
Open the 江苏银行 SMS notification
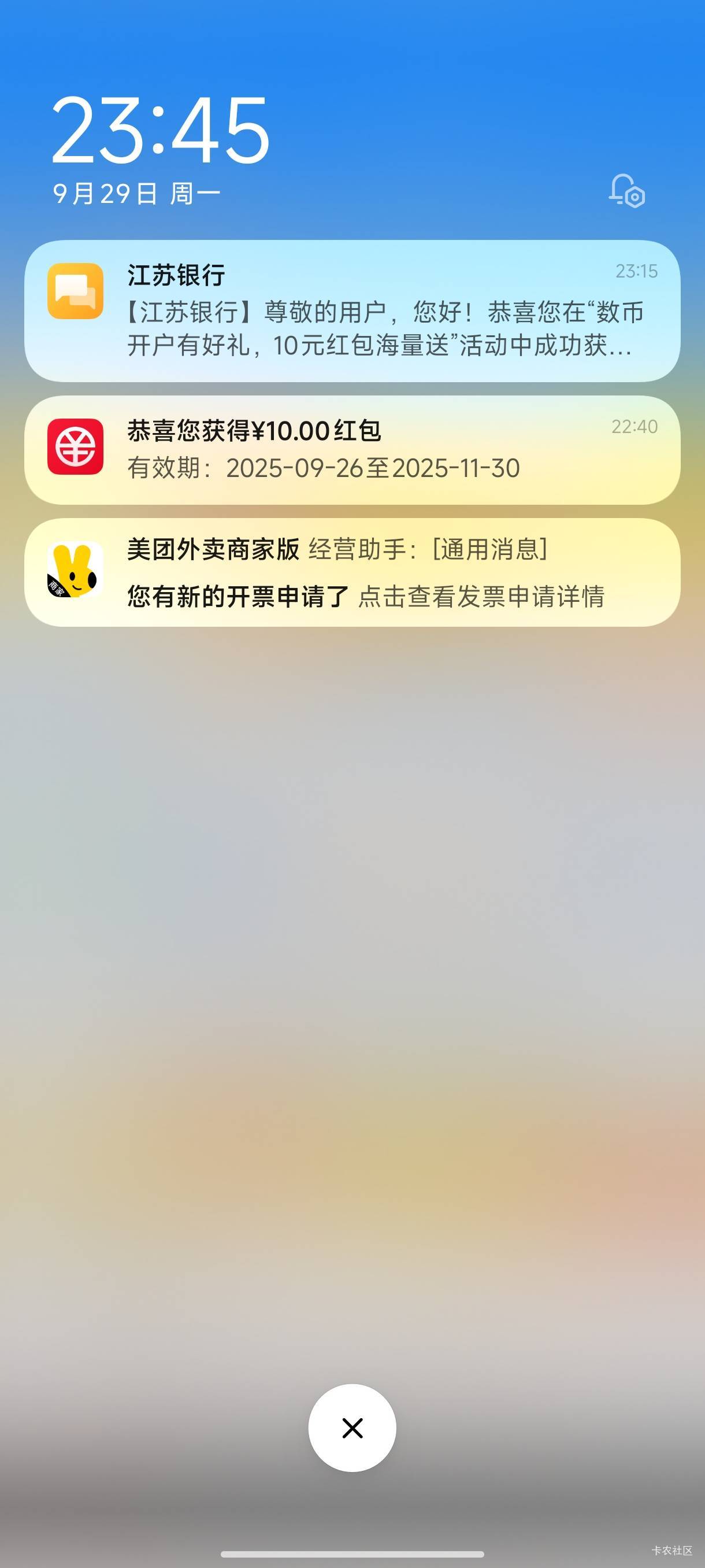352,311
